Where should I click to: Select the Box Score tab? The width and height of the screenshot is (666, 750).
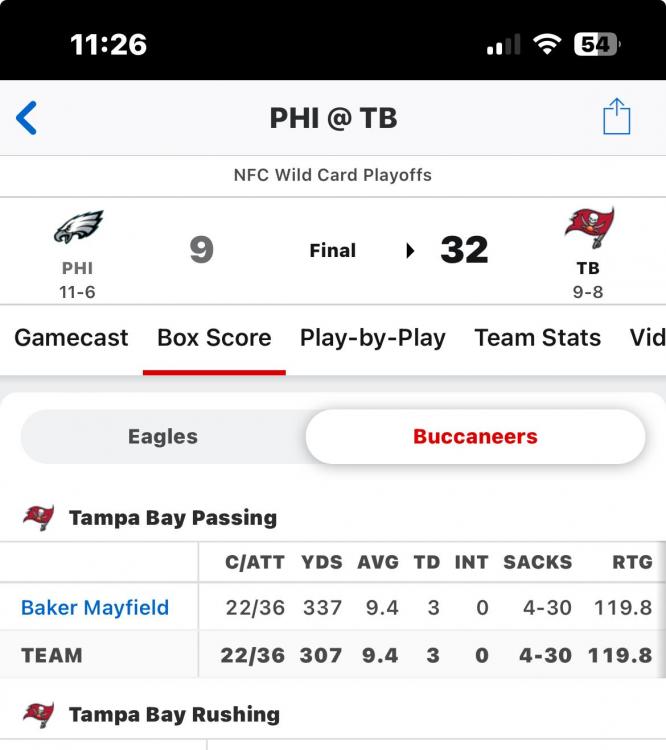214,338
